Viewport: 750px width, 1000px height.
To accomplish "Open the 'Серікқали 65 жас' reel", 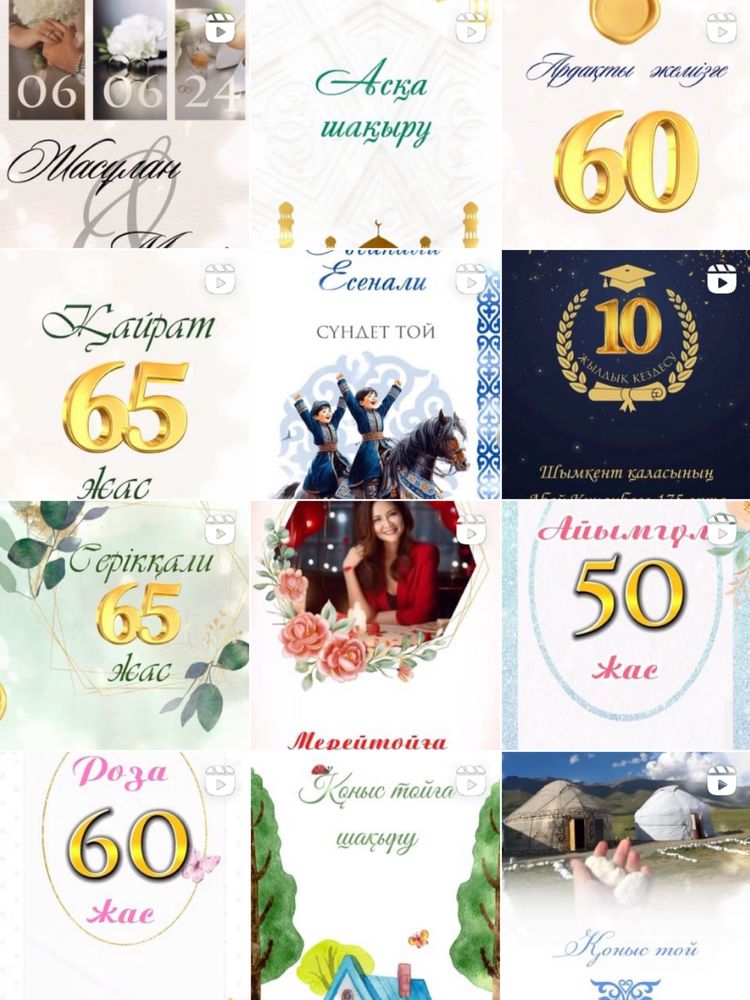I will [x=123, y=625].
